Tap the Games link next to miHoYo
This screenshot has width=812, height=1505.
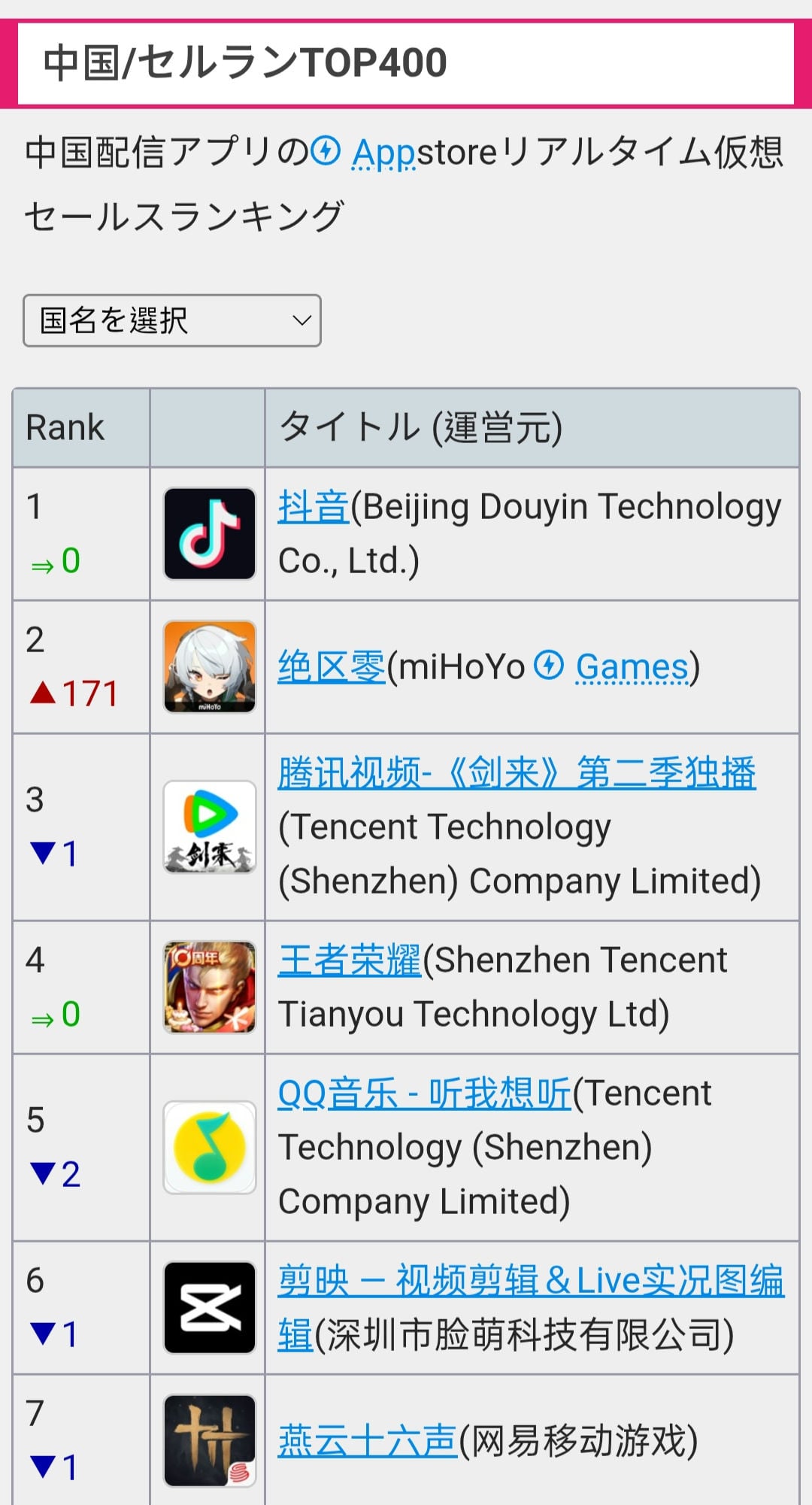[631, 667]
